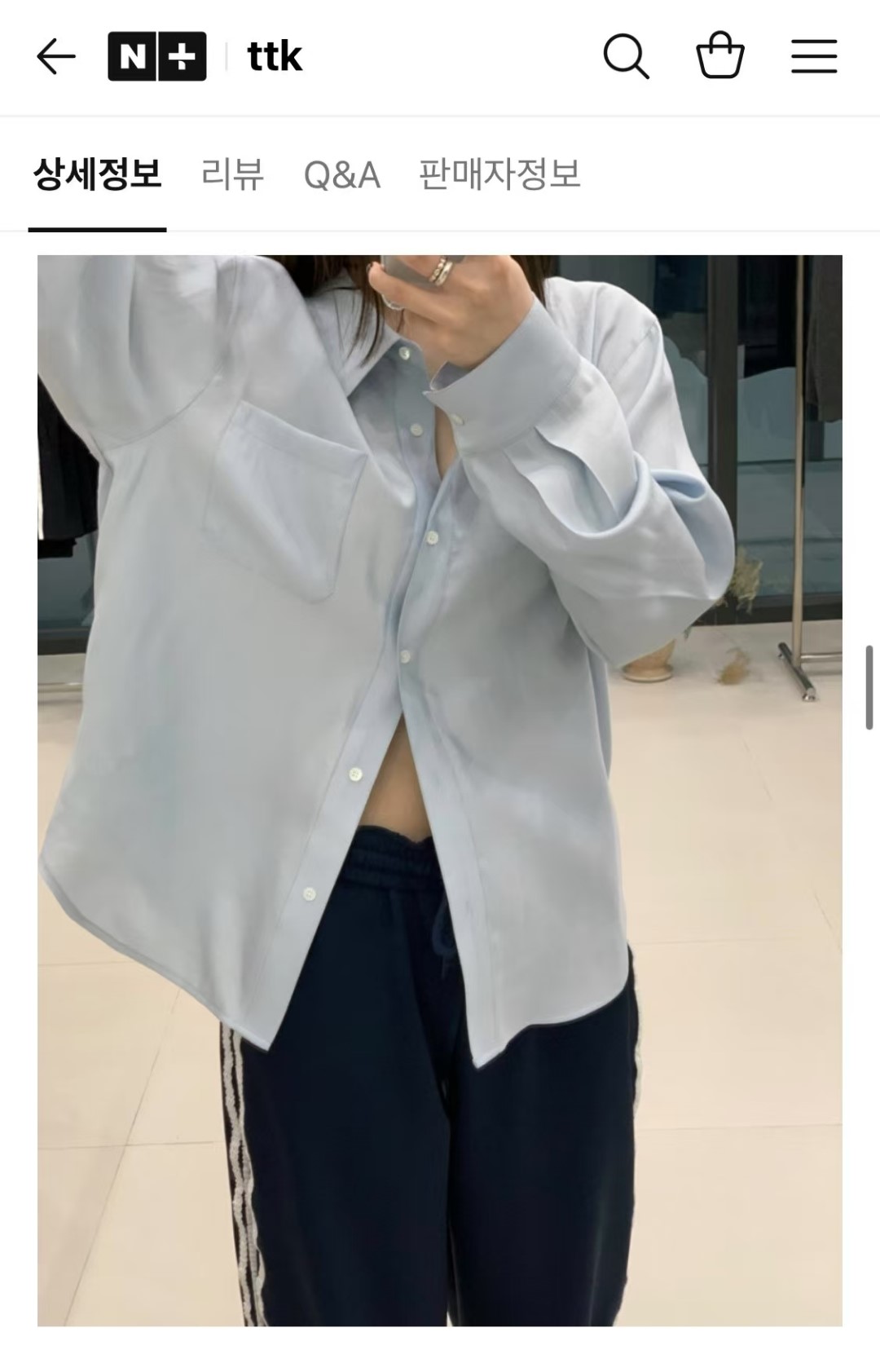This screenshot has height=1372, width=880.
Task: Open the ttk store page
Action: [x=275, y=57]
